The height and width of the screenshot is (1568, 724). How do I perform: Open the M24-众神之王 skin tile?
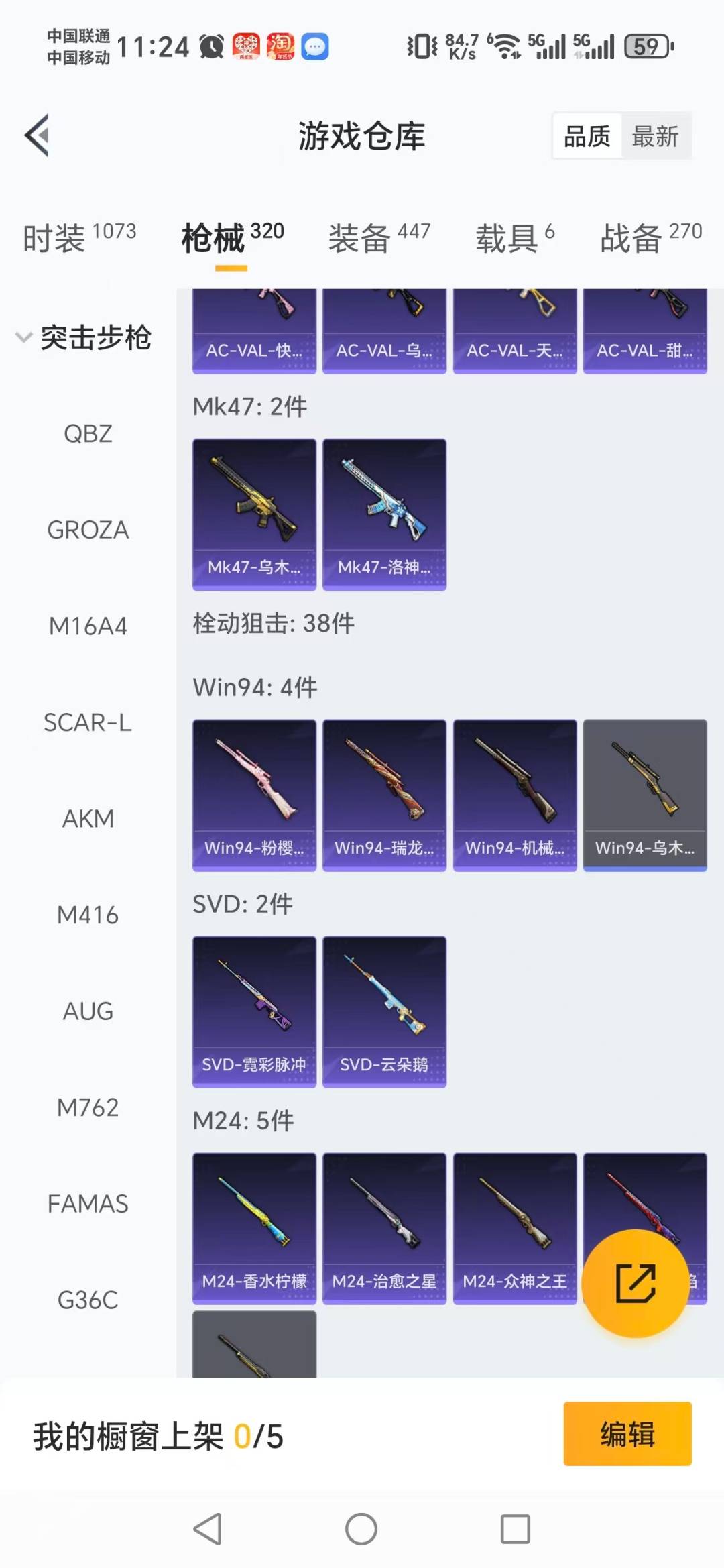pos(514,1228)
